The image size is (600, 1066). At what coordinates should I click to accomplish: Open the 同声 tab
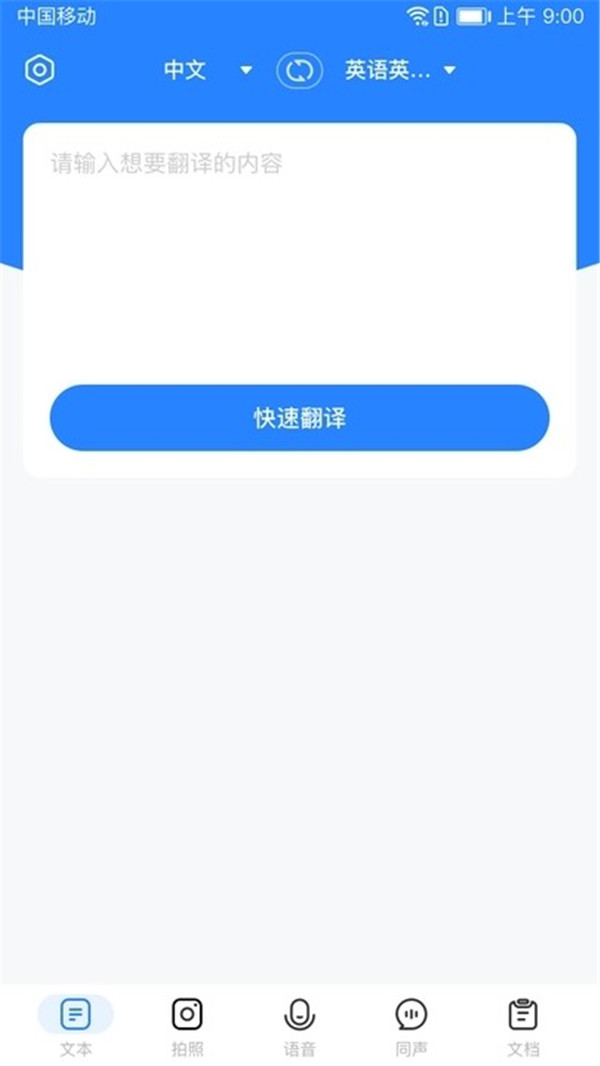click(x=411, y=1026)
